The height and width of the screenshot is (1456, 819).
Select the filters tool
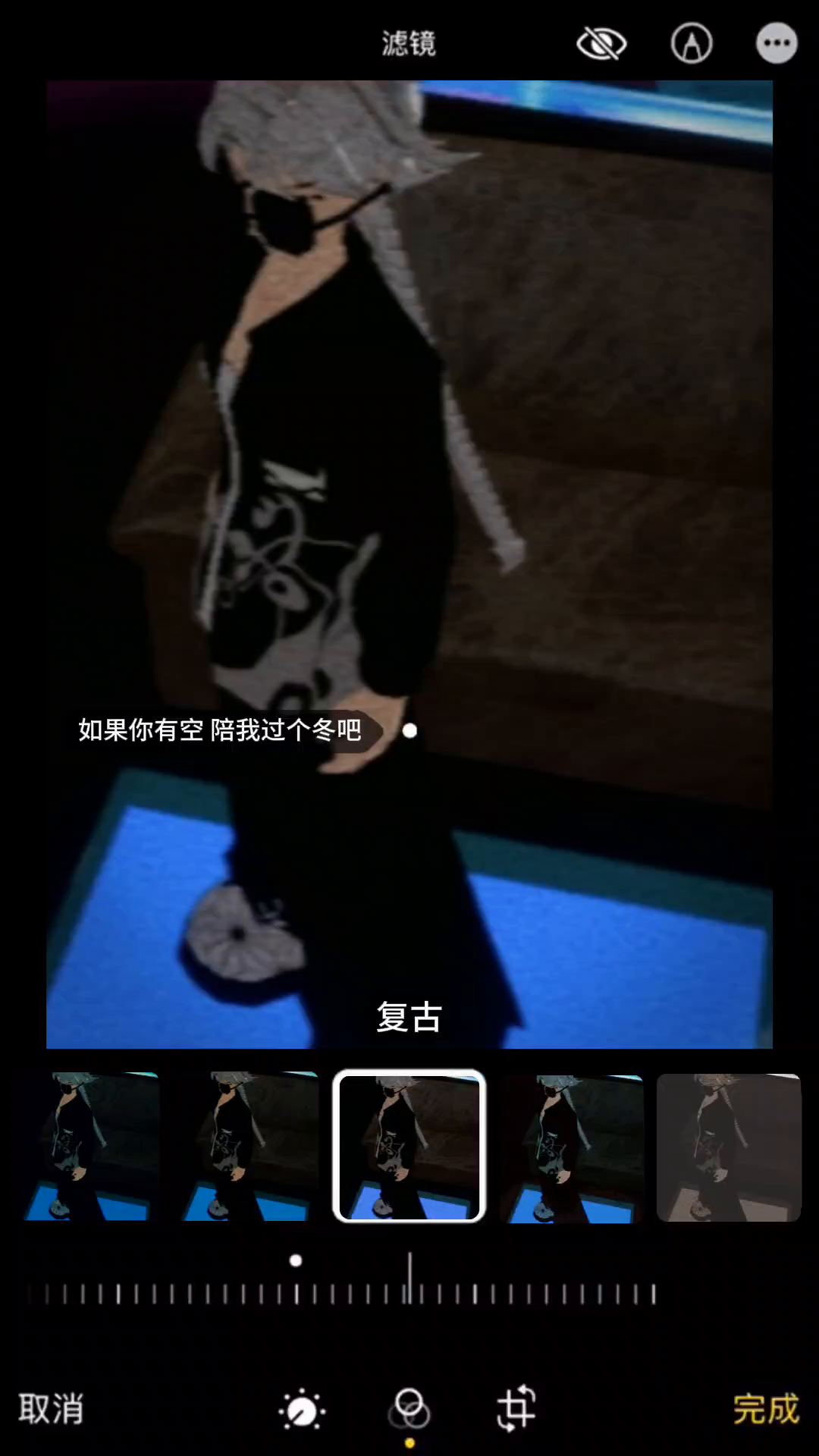409,1410
